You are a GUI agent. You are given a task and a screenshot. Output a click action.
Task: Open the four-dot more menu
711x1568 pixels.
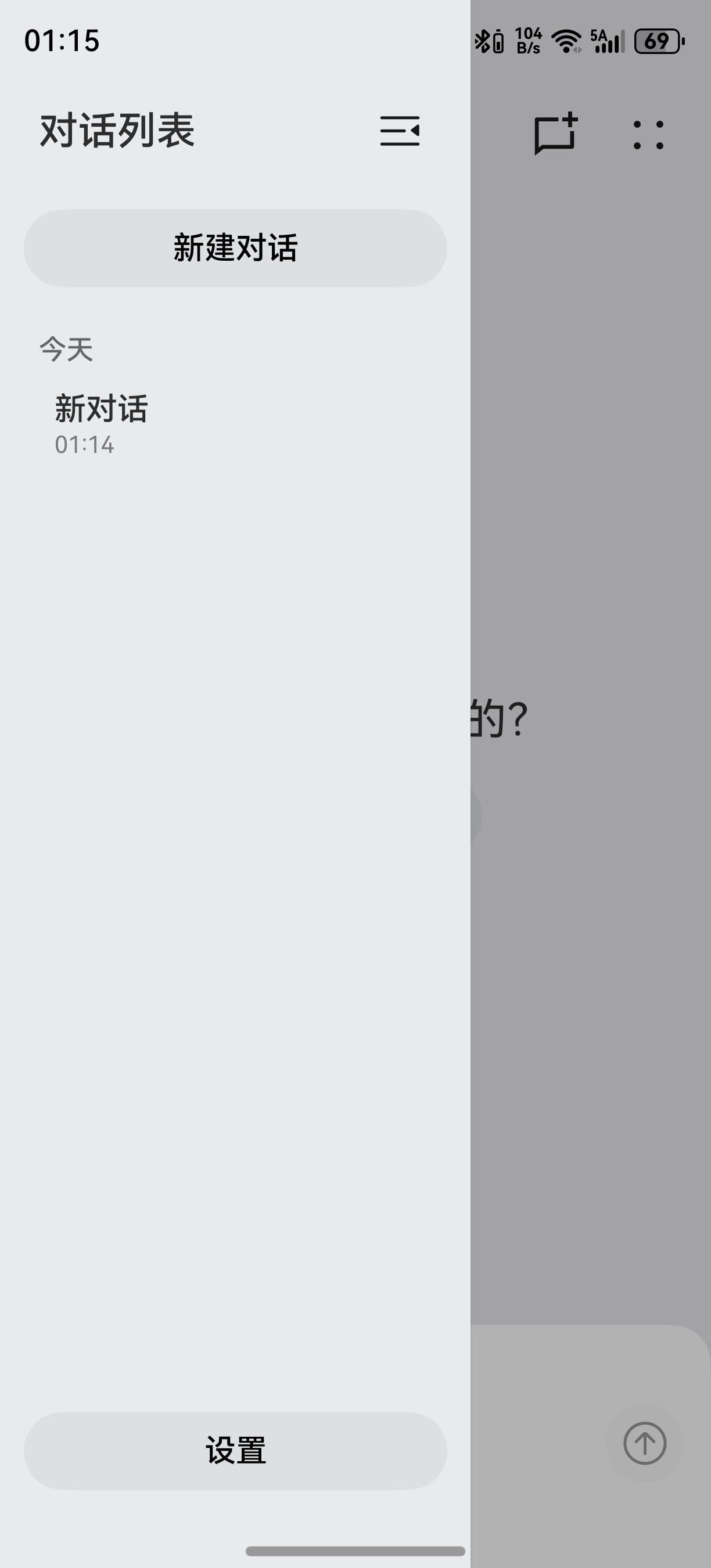[648, 135]
